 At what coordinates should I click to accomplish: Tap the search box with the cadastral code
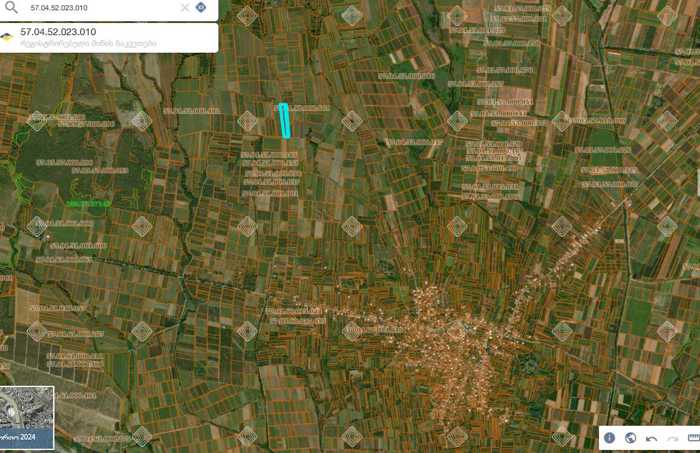click(x=100, y=8)
